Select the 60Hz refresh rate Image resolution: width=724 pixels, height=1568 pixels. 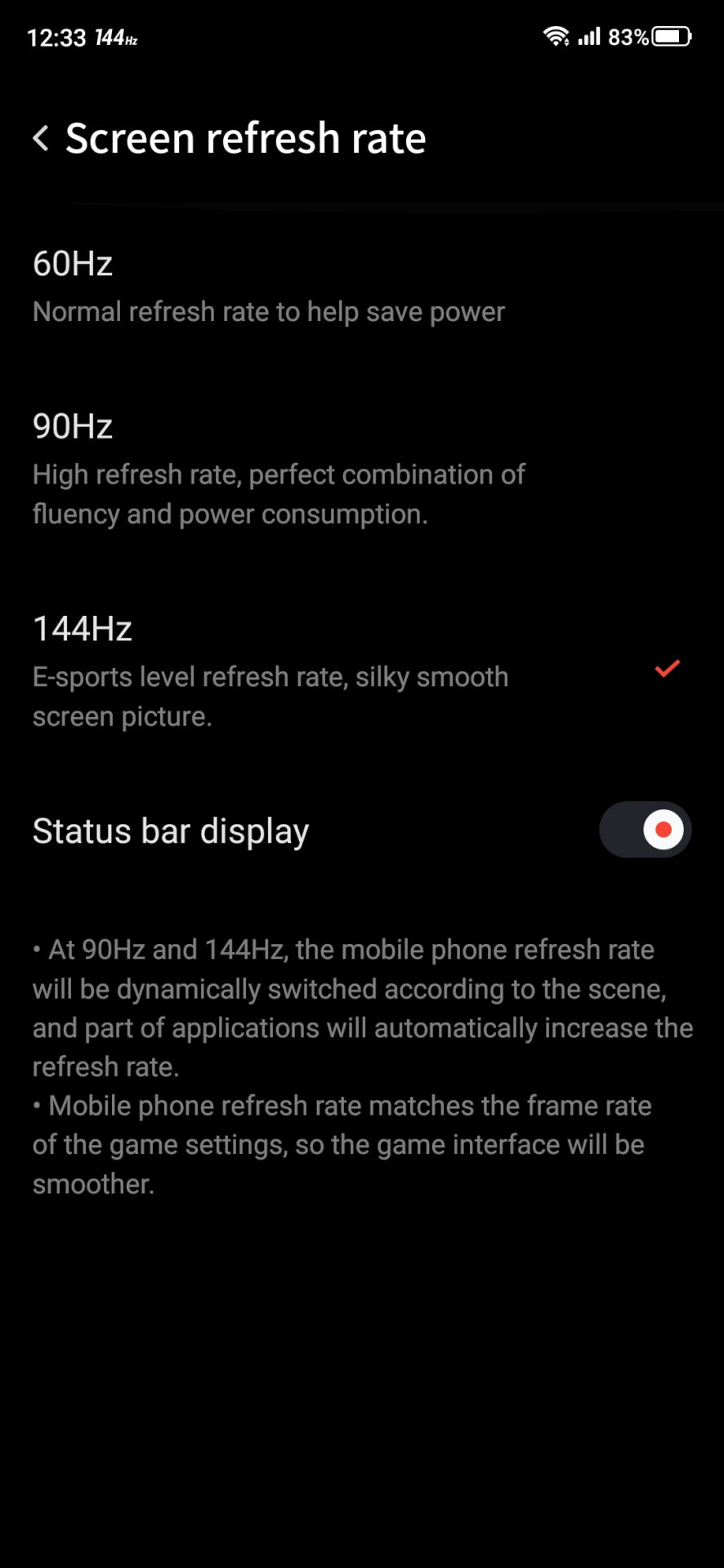pyautogui.click(x=362, y=287)
